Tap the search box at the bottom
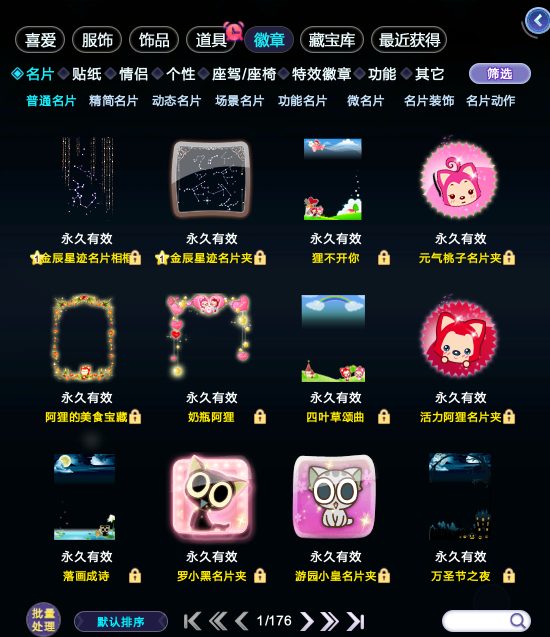The height and width of the screenshot is (637, 550). [x=486, y=621]
